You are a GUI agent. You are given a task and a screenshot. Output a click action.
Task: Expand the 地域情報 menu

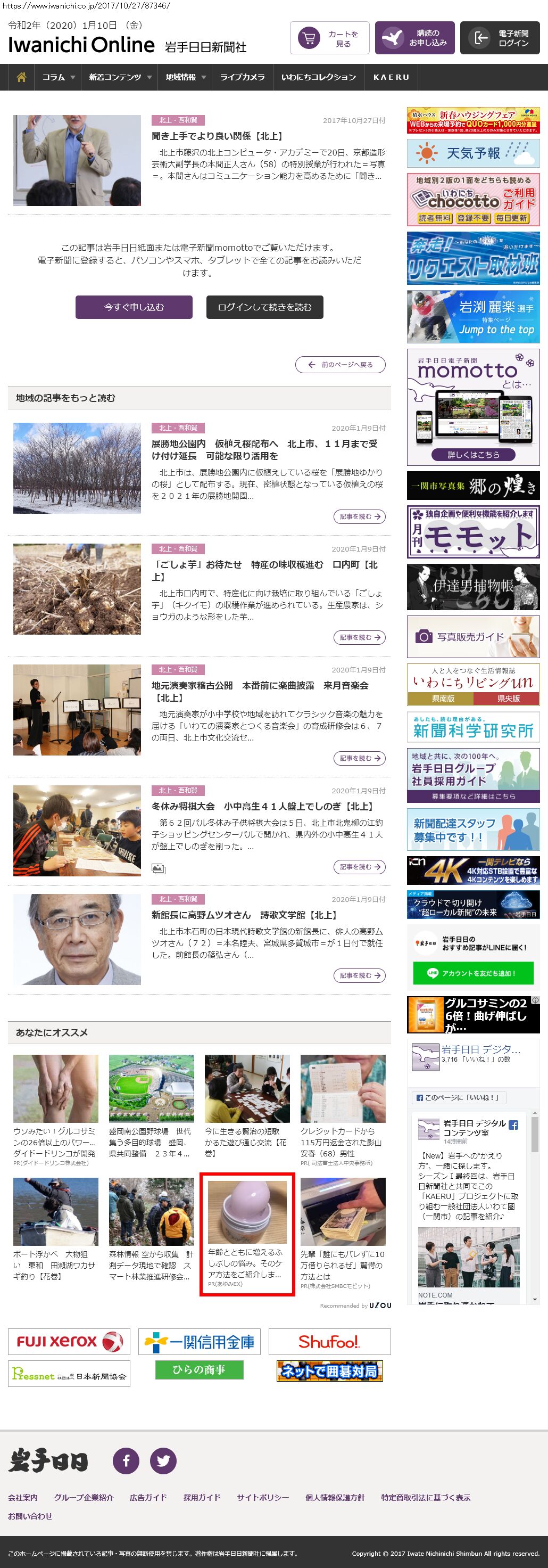tap(185, 77)
